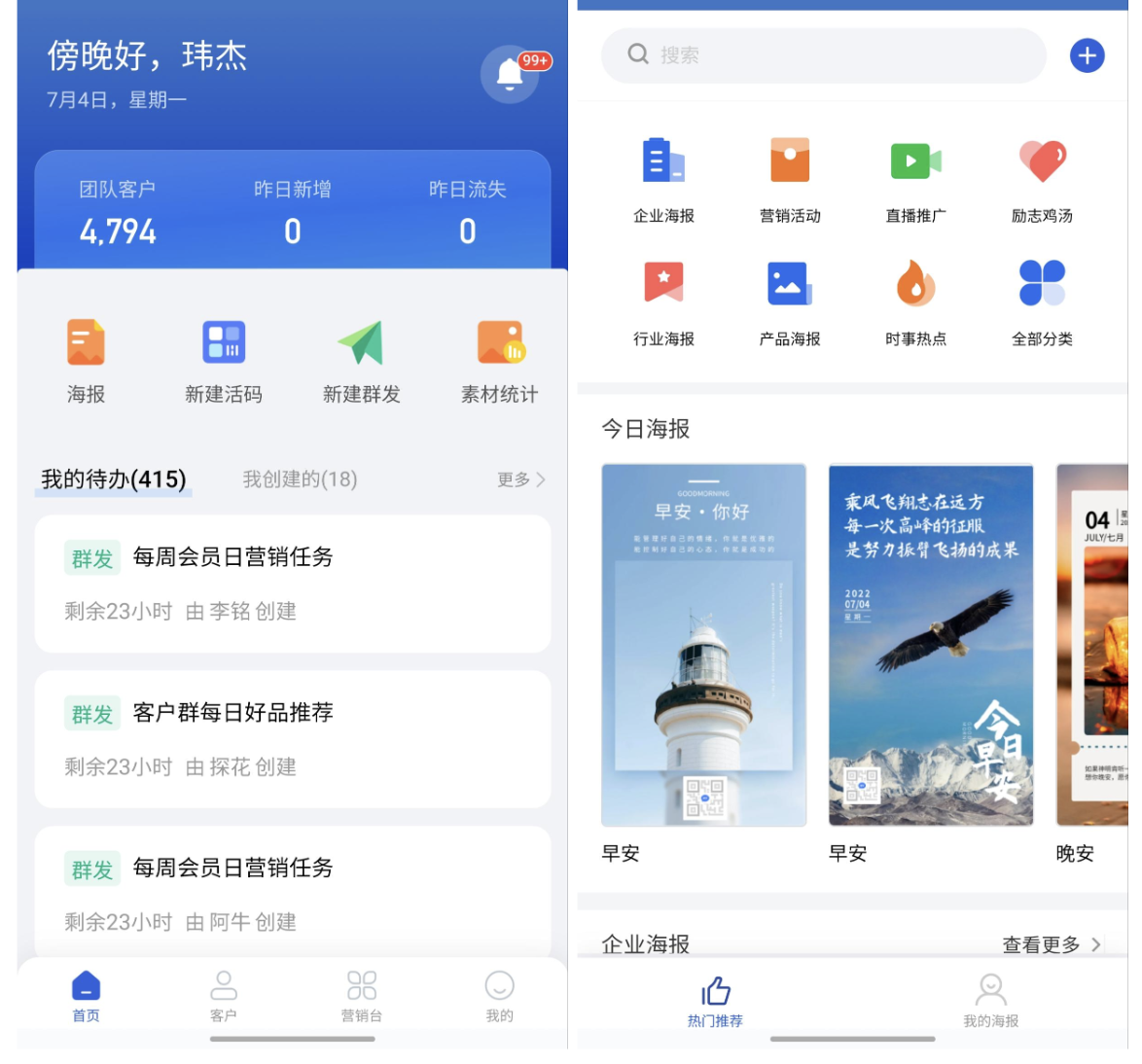The width and height of the screenshot is (1142, 1064).
Task: Switch to 我的海报 tab
Action: click(x=990, y=1000)
